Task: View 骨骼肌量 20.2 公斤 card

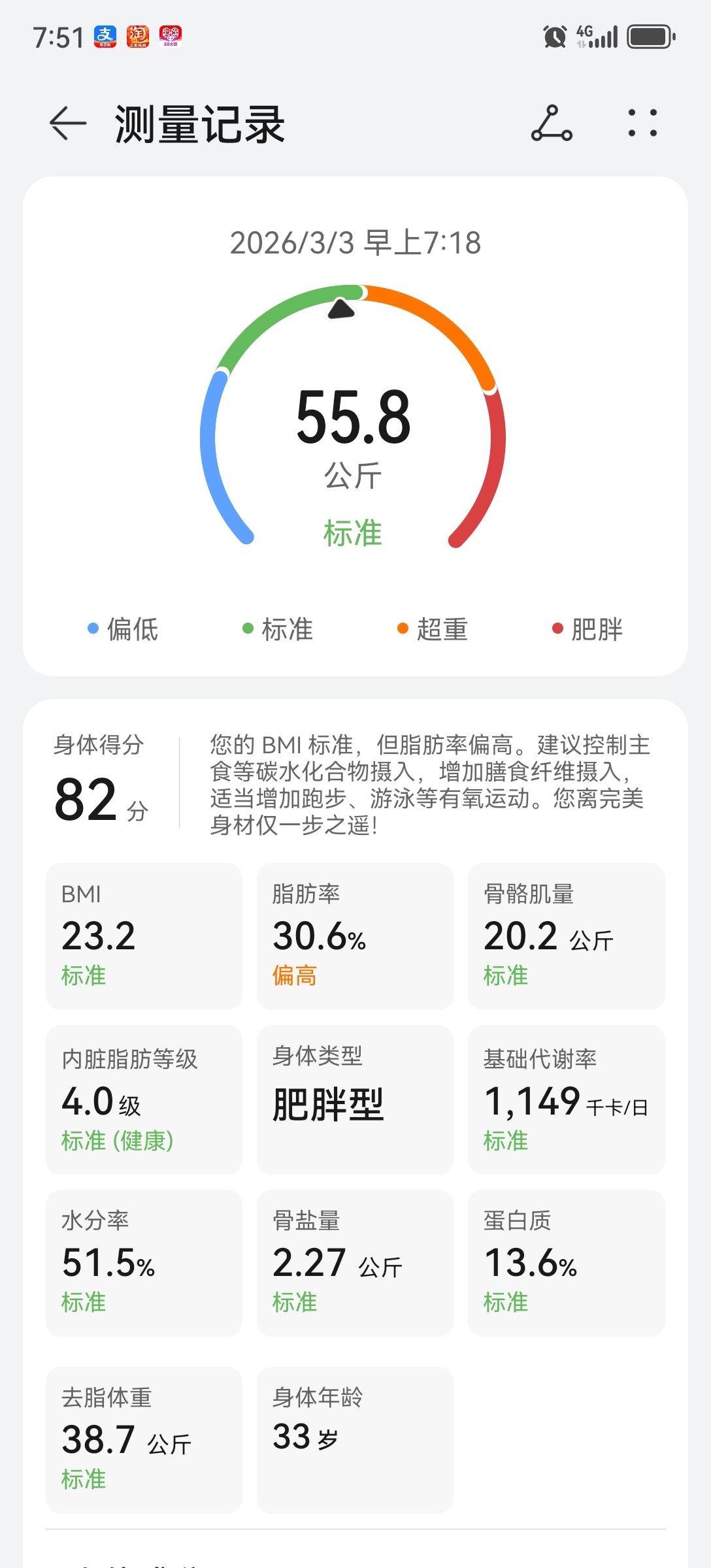Action: coord(566,936)
